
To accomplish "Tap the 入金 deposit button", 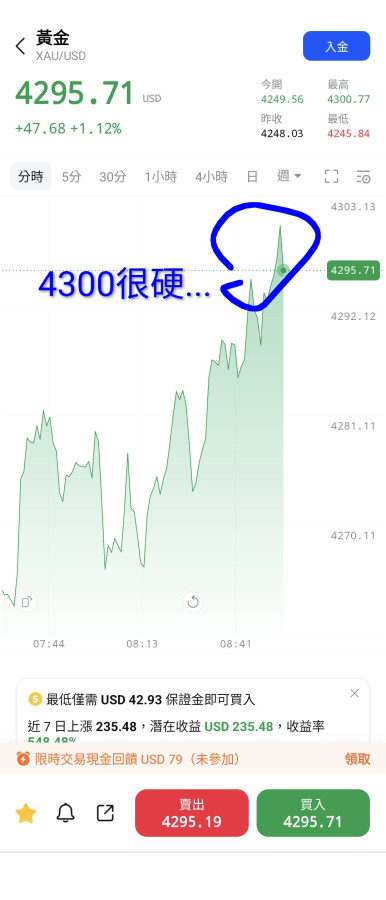I will (x=337, y=46).
